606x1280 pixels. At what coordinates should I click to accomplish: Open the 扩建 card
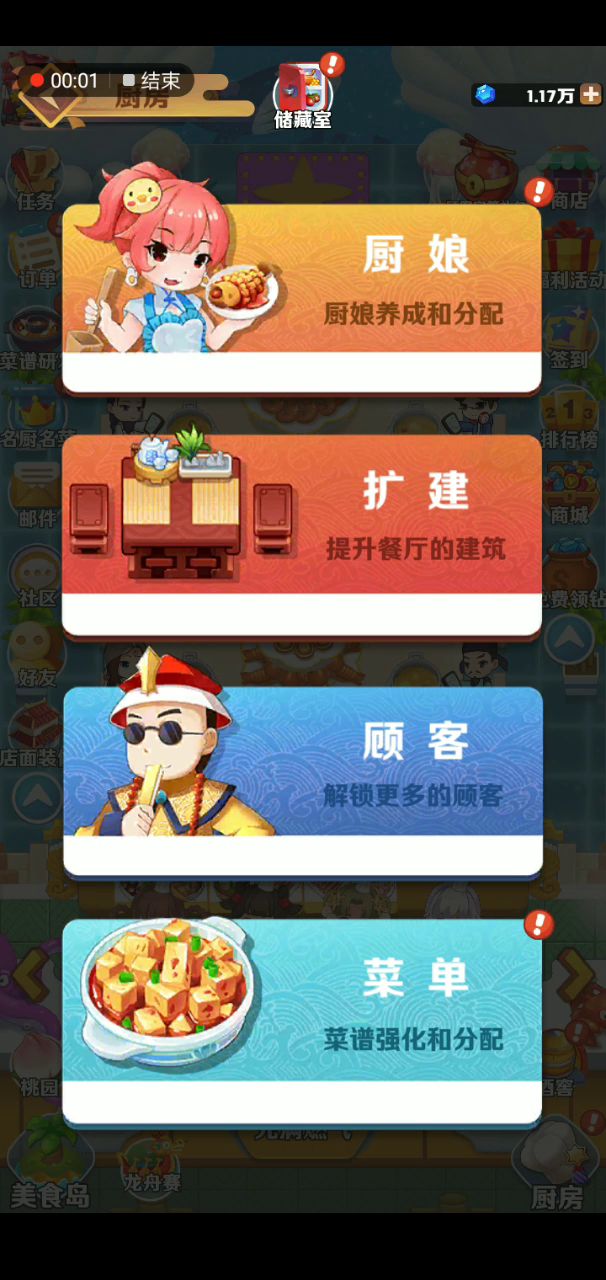pos(302,536)
